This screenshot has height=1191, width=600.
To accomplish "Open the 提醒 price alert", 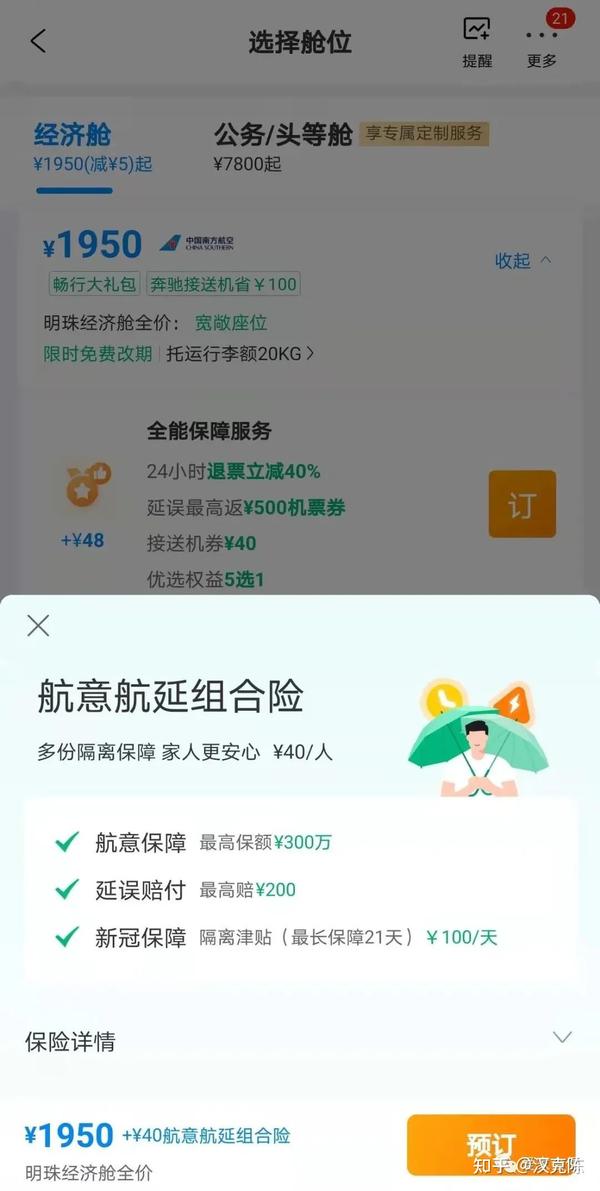I will tap(477, 43).
